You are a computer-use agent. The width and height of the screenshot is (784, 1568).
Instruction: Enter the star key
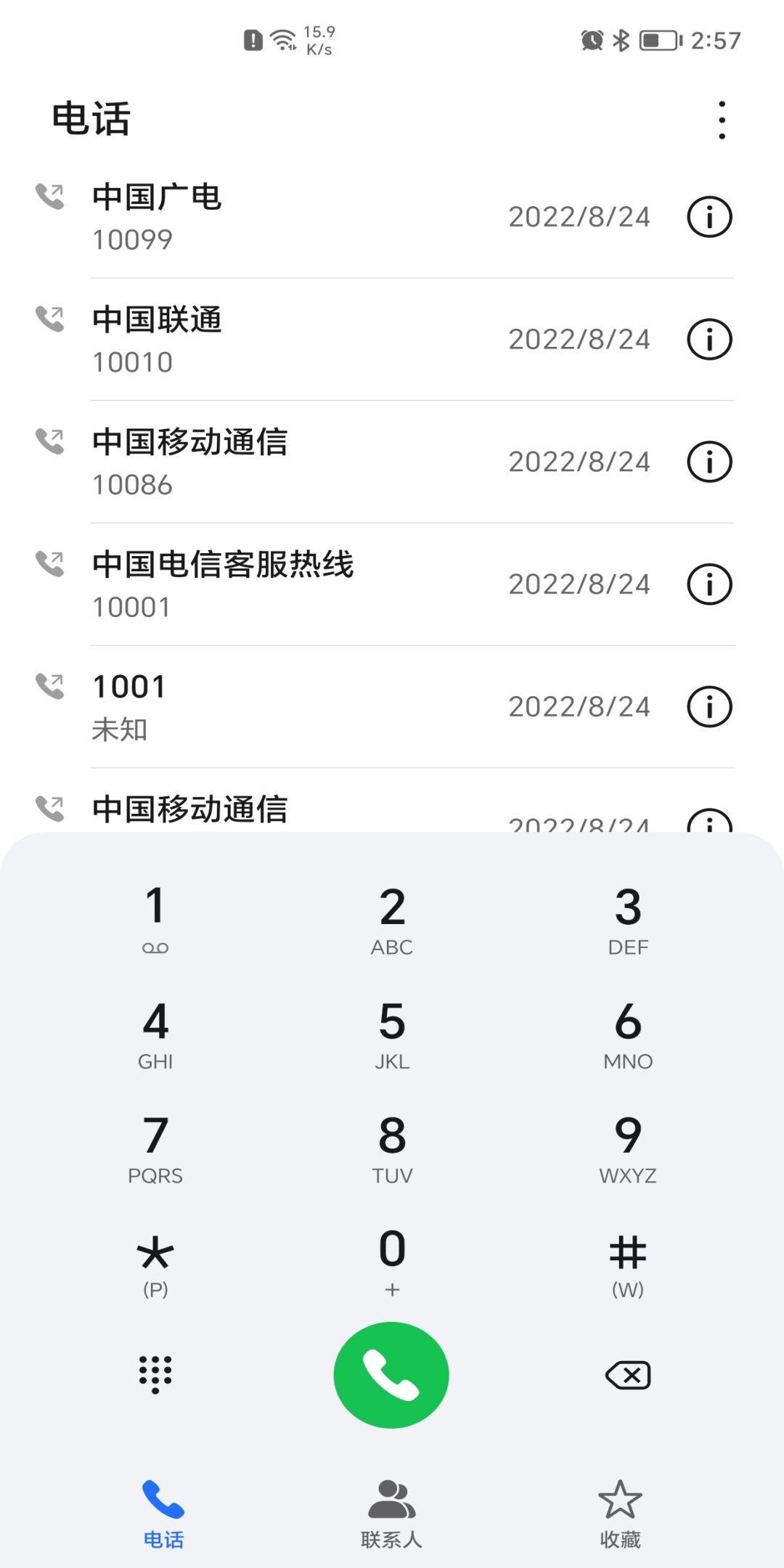(155, 1262)
